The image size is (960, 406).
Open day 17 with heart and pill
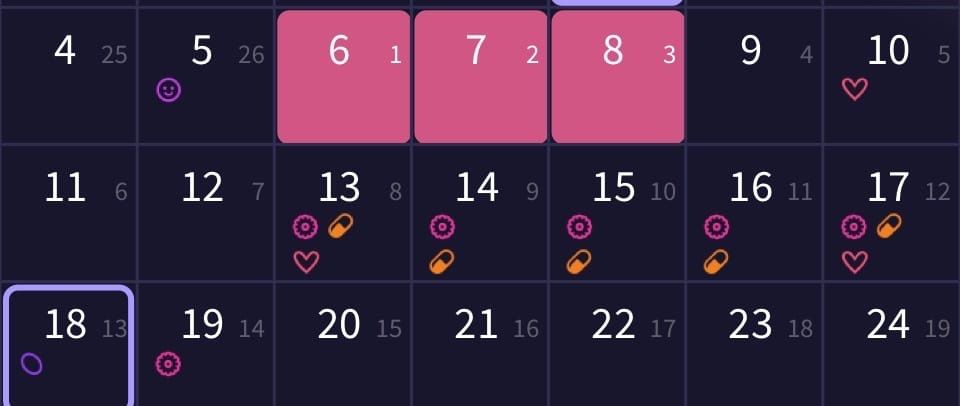click(x=891, y=212)
